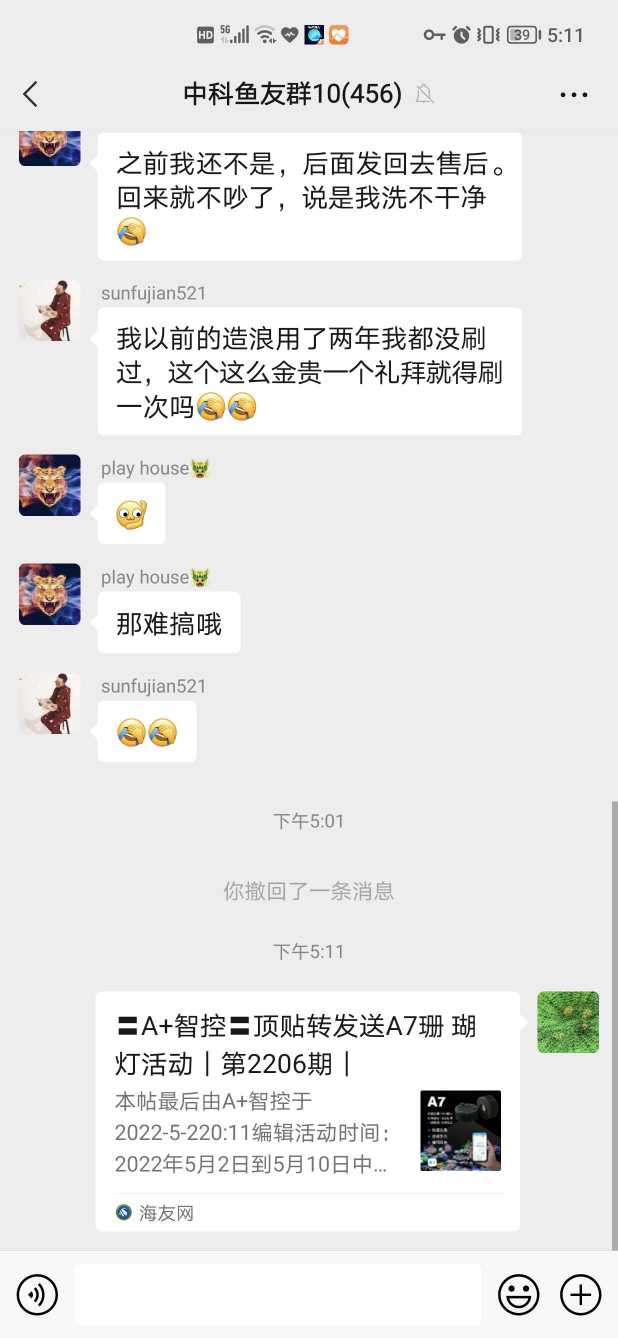Viewport: 618px width, 1338px height.
Task: Open your own avatar beside the shared link
Action: click(568, 1022)
